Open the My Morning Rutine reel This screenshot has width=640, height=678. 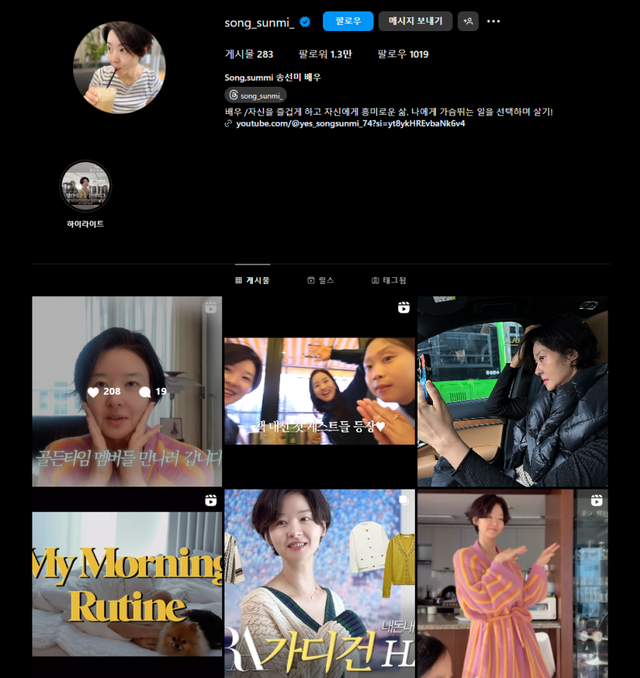[127, 583]
